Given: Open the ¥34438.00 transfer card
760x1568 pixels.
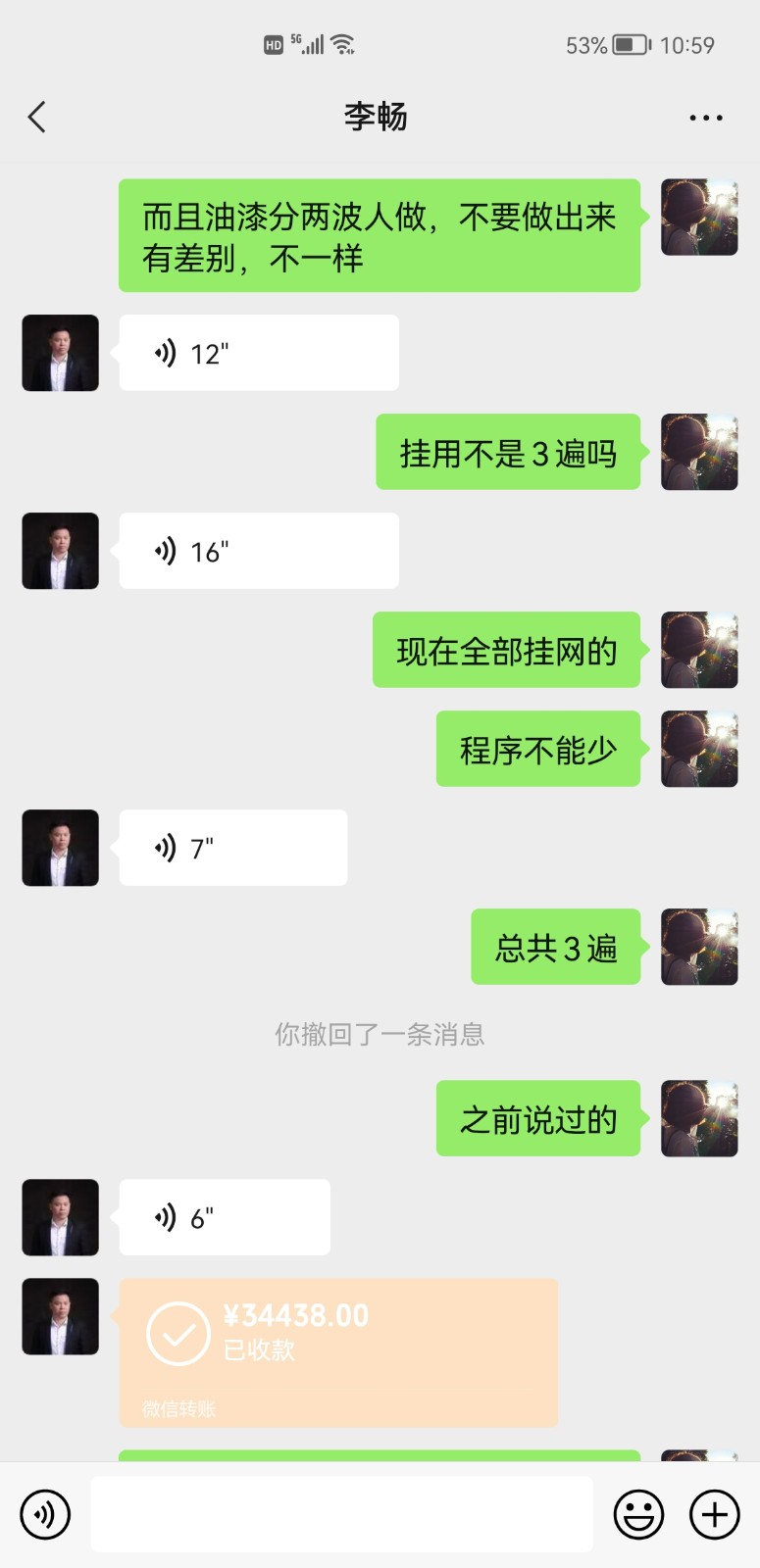Looking at the screenshot, I should 338,1352.
